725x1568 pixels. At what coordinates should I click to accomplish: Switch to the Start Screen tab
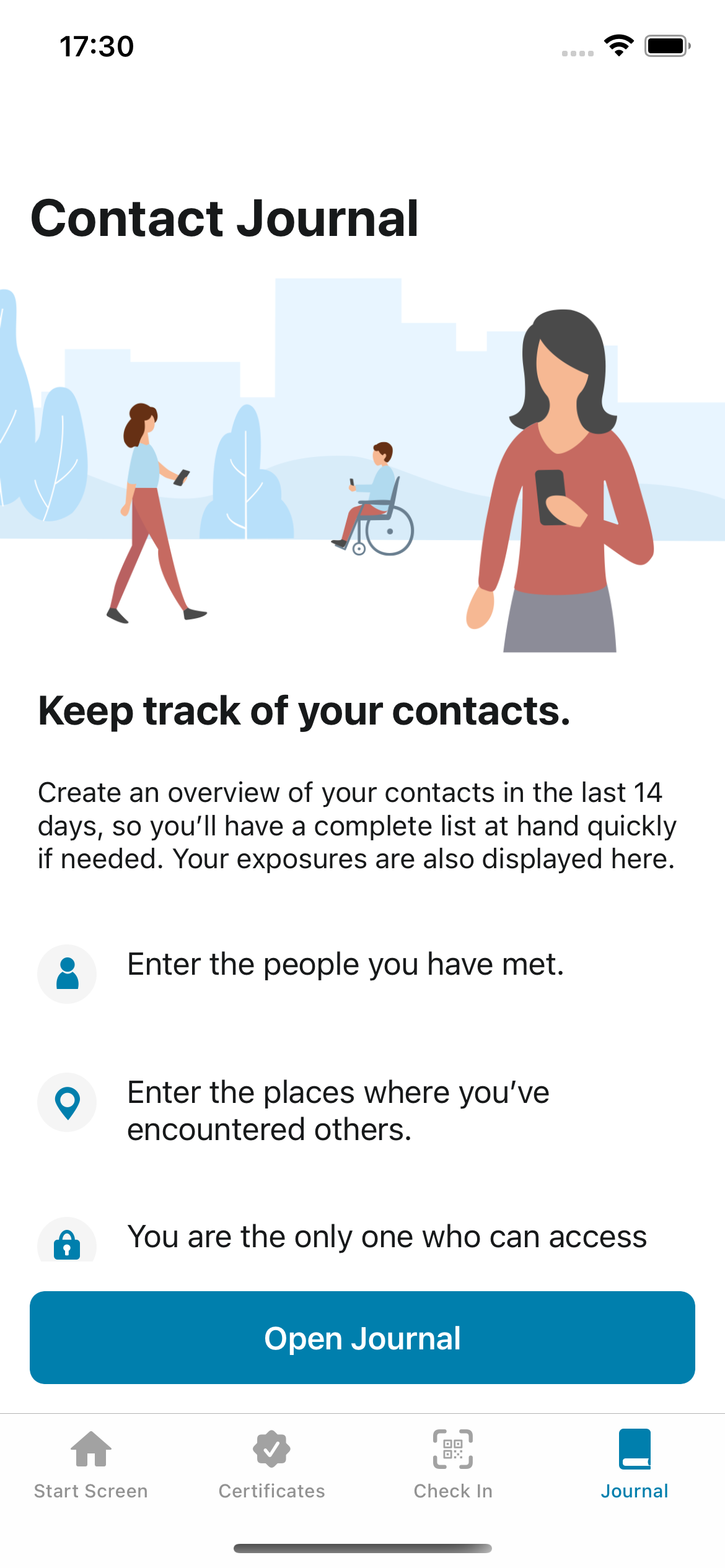(x=91, y=1464)
